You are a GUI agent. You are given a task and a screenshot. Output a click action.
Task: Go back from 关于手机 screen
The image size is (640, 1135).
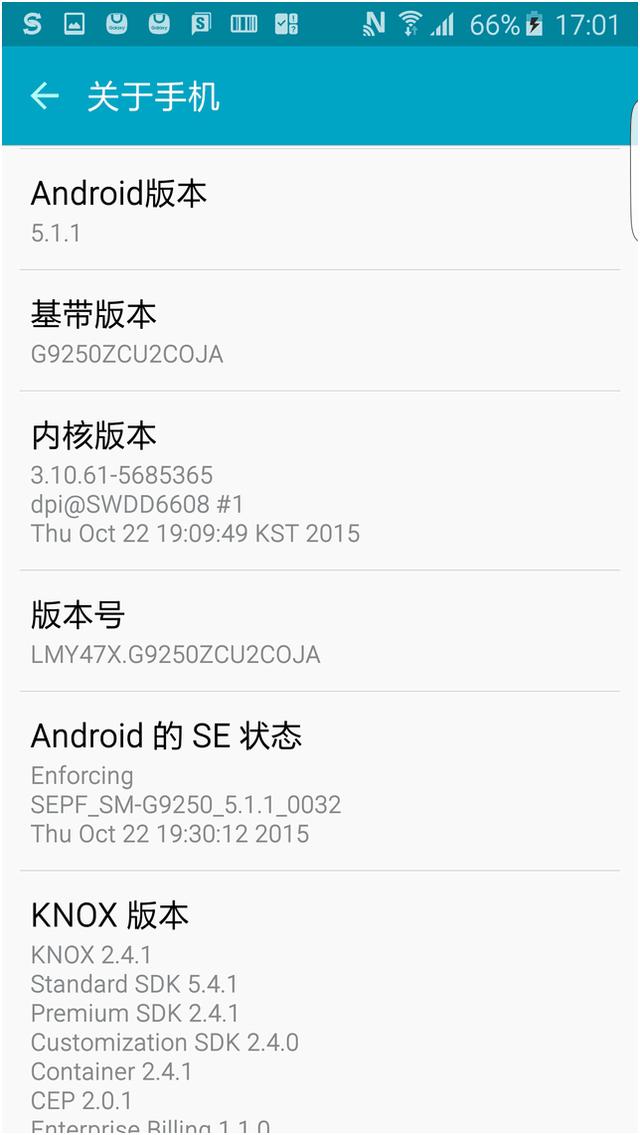[45, 96]
